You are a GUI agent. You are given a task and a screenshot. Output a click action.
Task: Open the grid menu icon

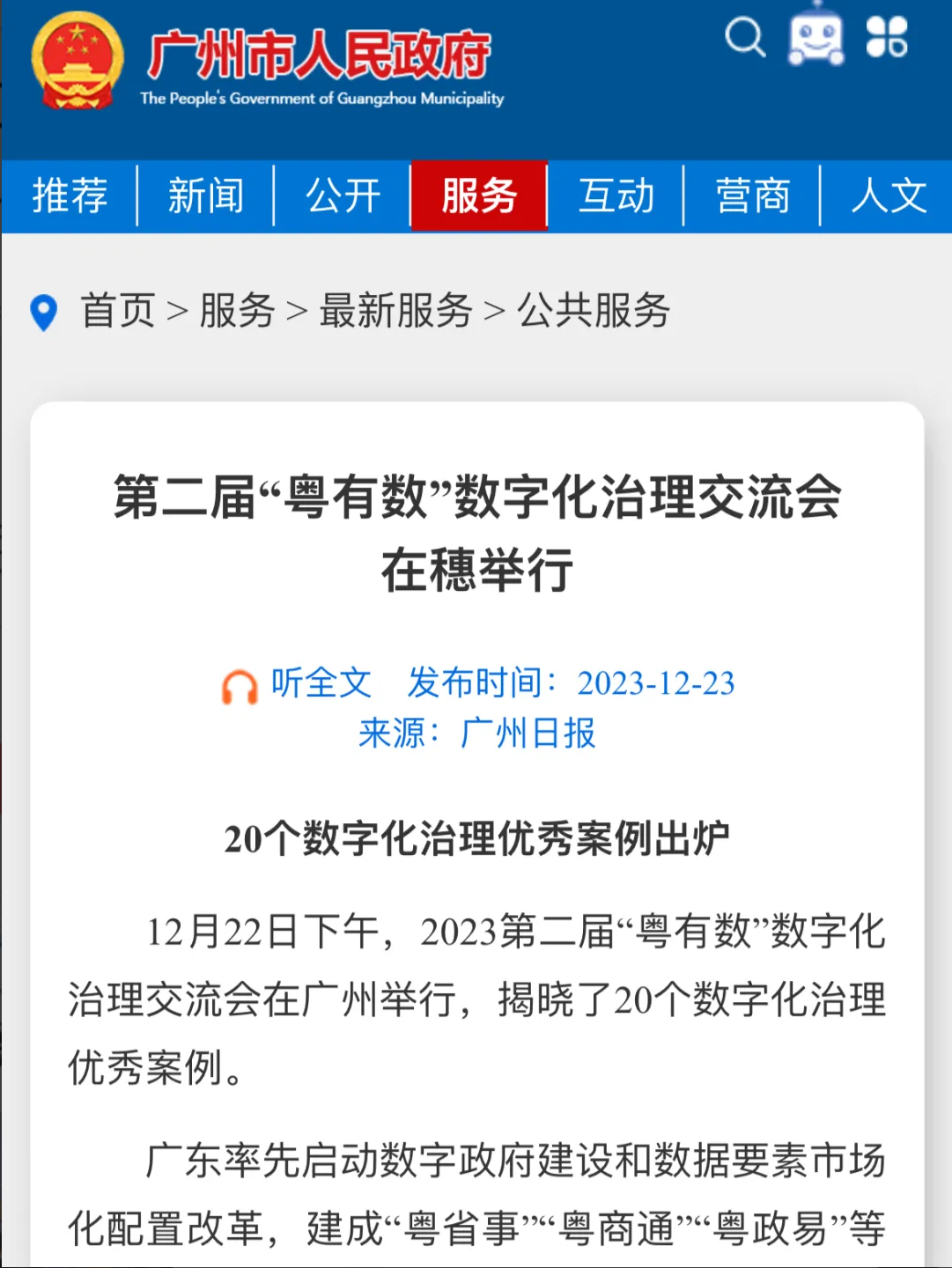click(887, 37)
